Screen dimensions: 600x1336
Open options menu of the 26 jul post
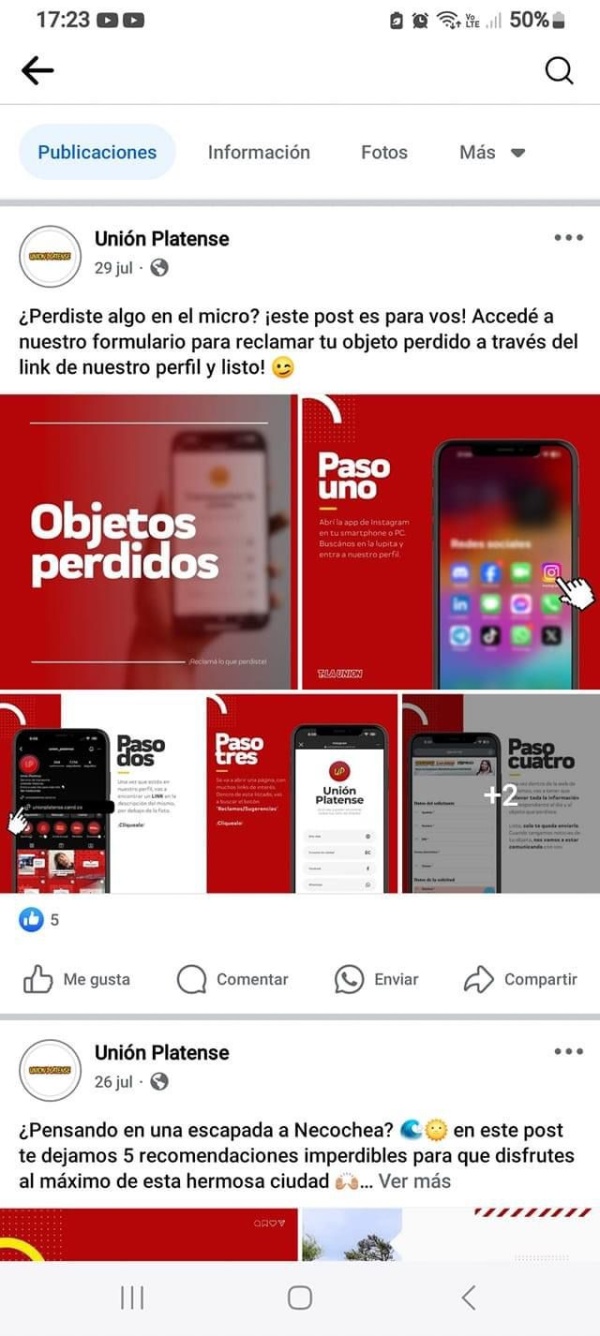(567, 1052)
